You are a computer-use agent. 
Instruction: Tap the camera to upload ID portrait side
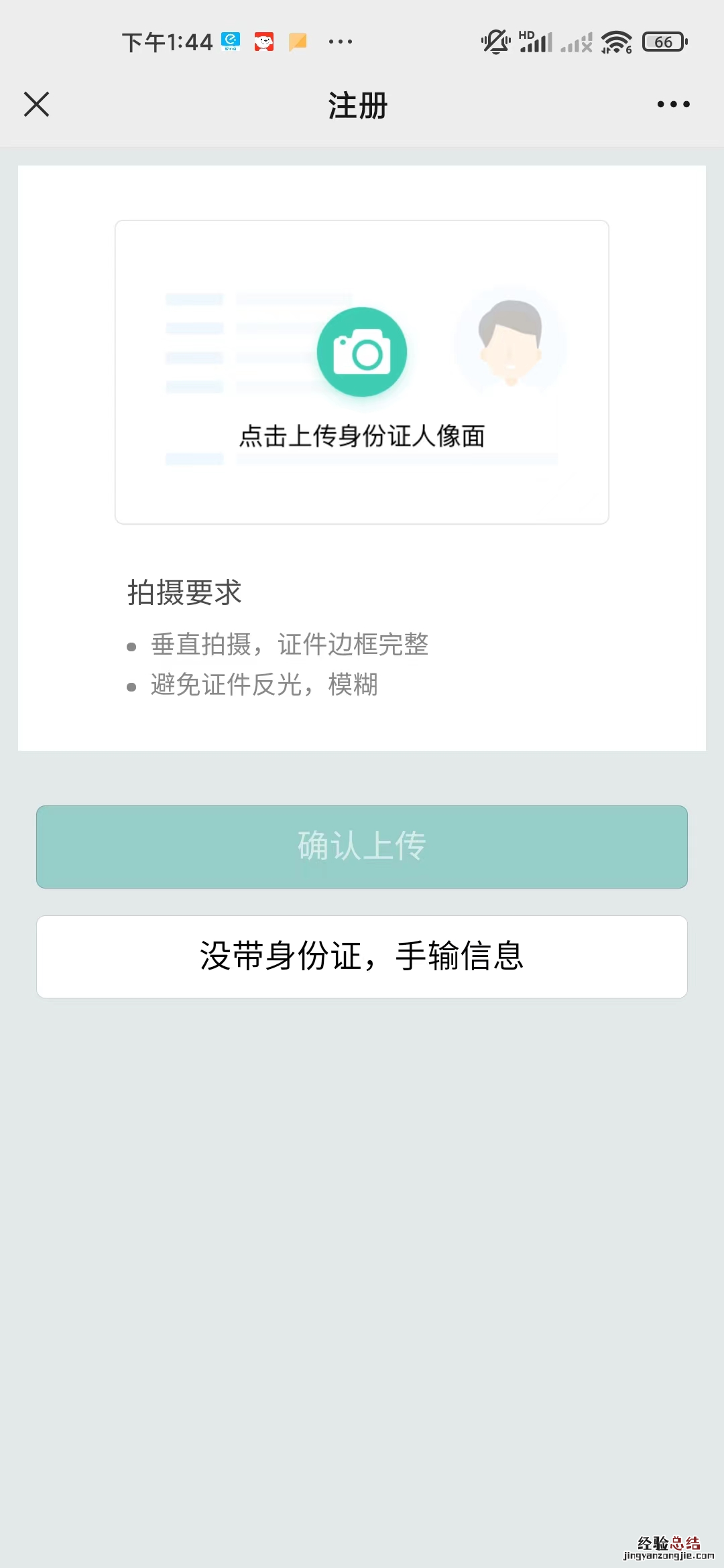(362, 352)
